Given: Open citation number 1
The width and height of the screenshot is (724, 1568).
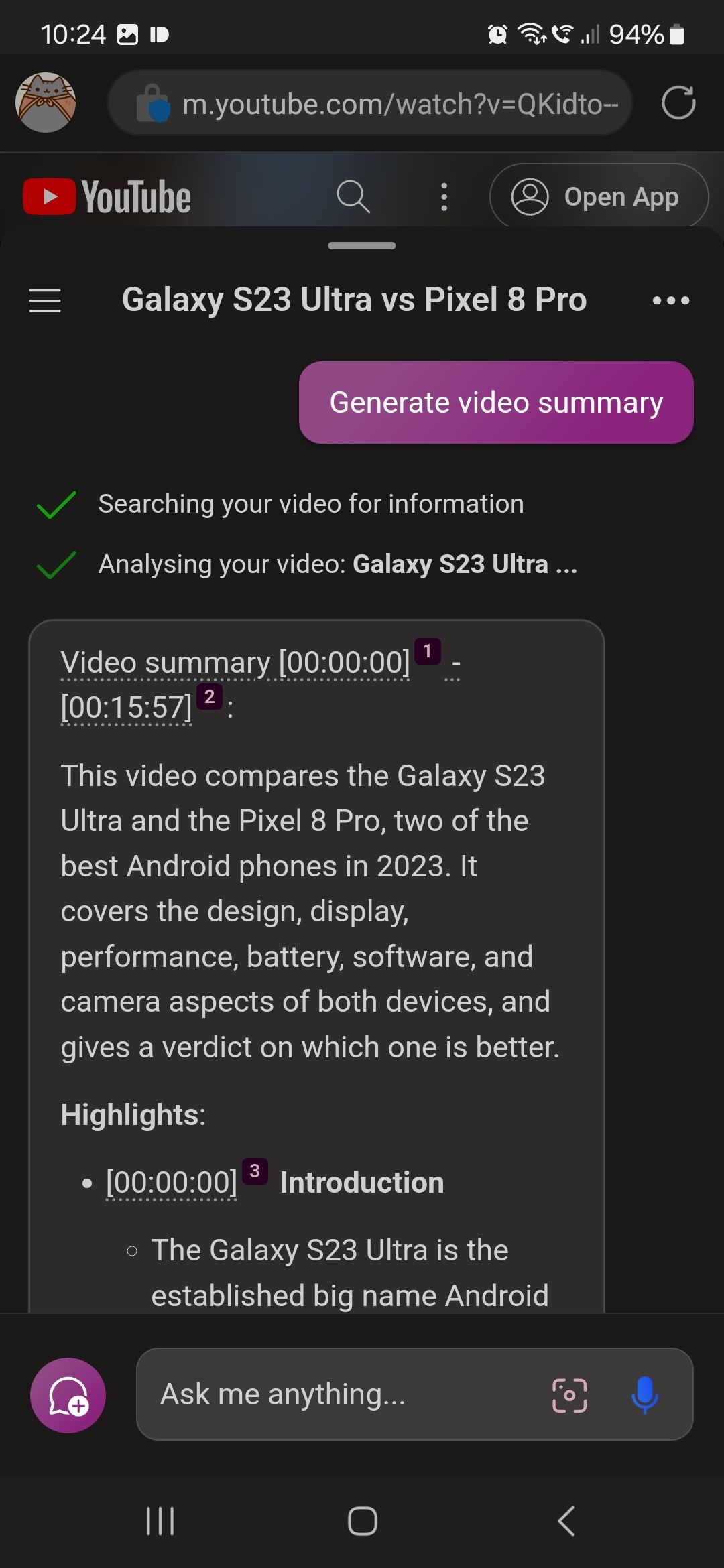Looking at the screenshot, I should (427, 651).
